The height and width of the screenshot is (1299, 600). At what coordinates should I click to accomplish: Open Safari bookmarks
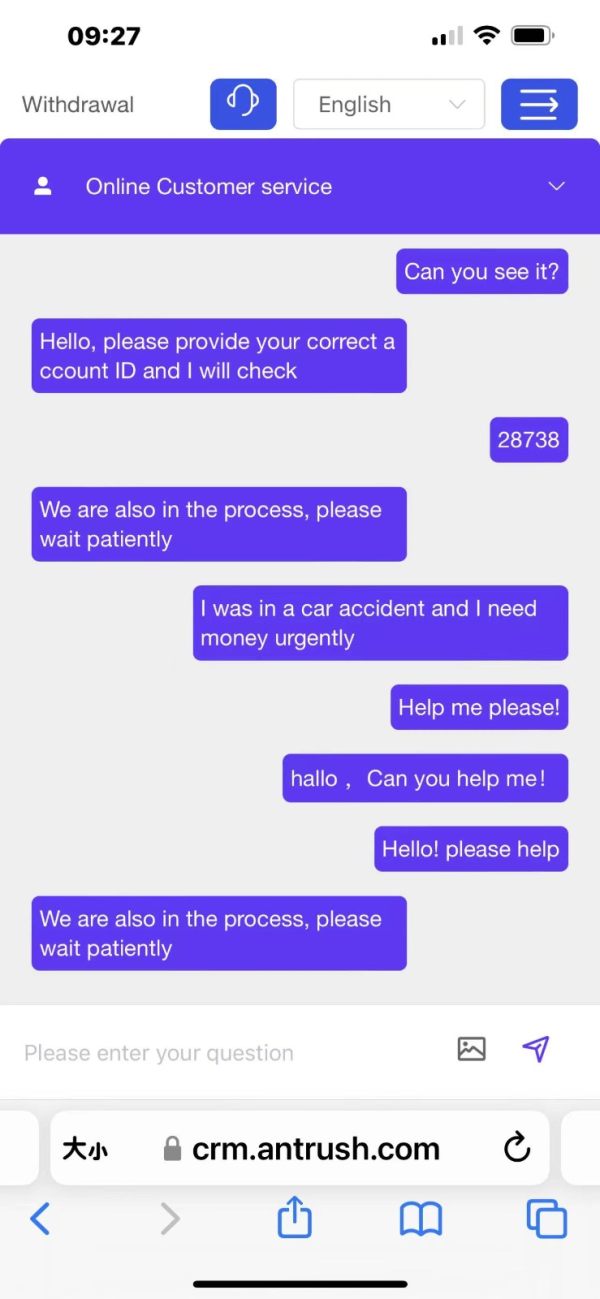421,1219
